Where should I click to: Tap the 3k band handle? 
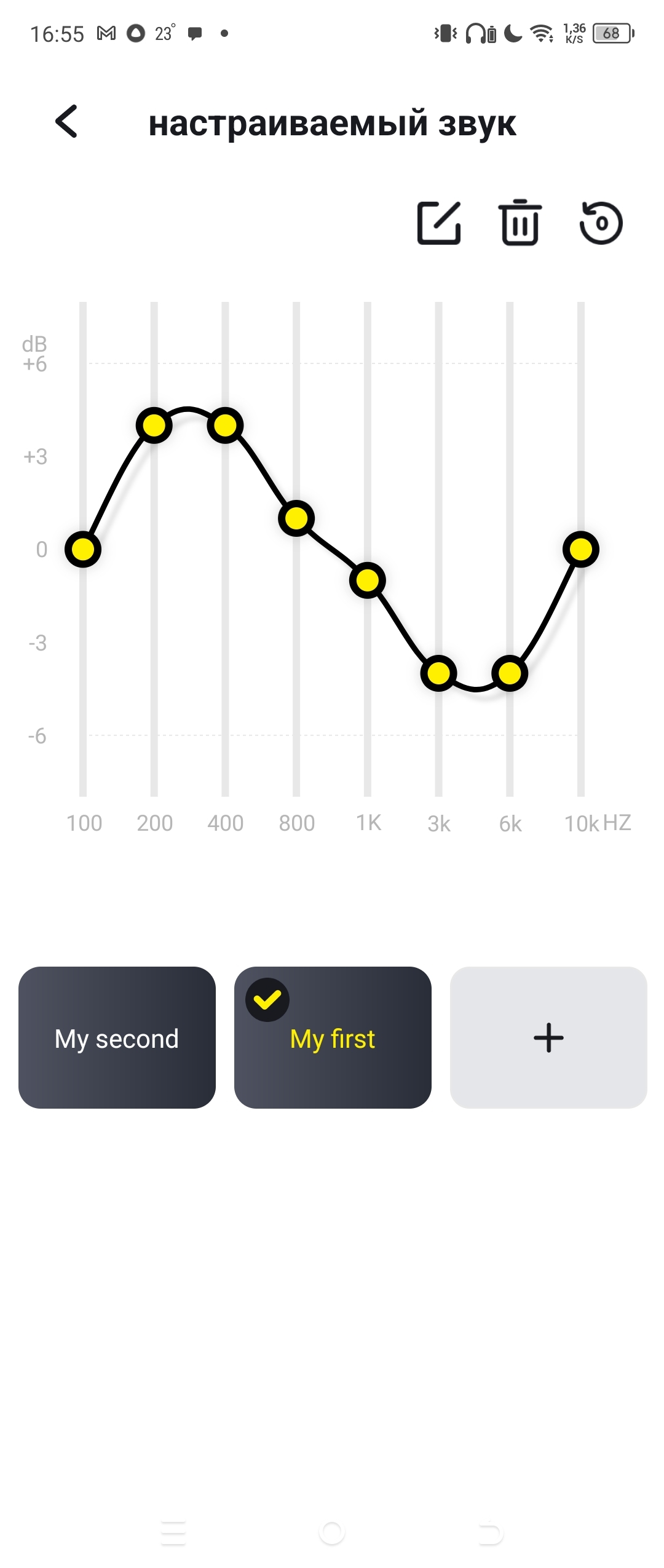(438, 673)
